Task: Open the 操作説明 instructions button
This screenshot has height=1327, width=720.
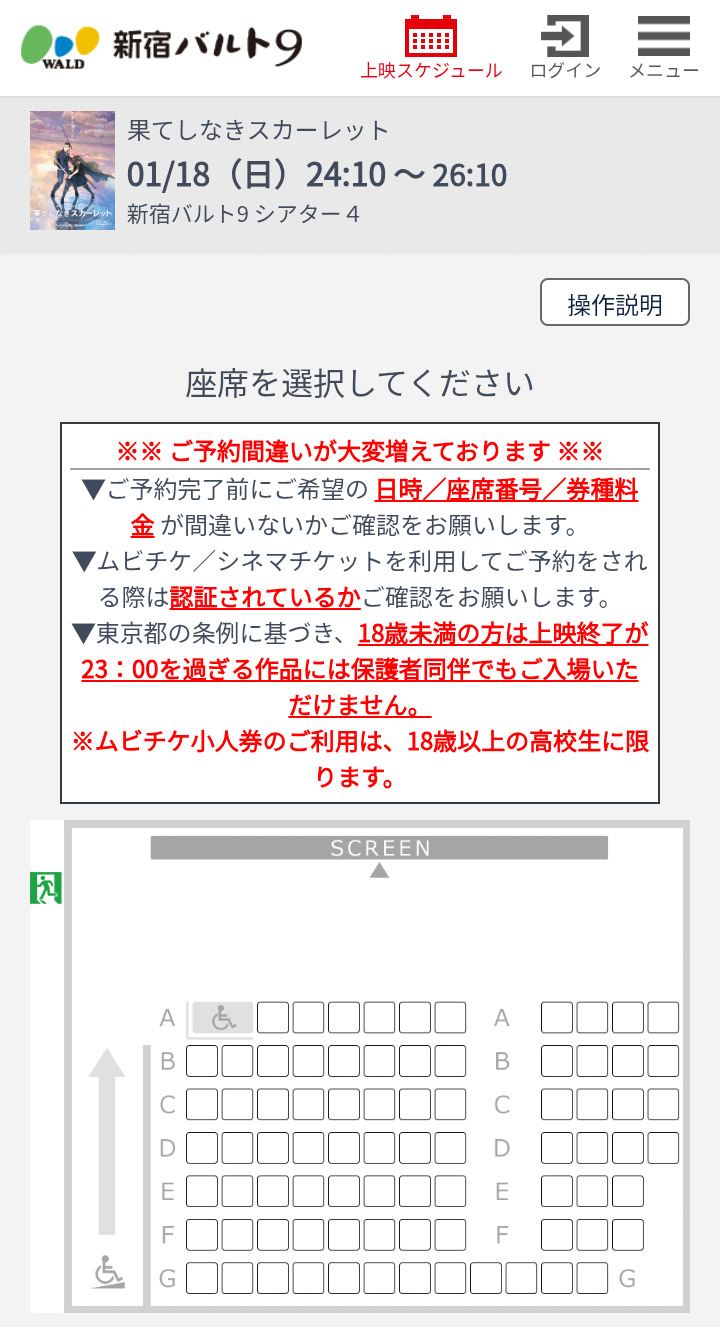Action: [614, 303]
